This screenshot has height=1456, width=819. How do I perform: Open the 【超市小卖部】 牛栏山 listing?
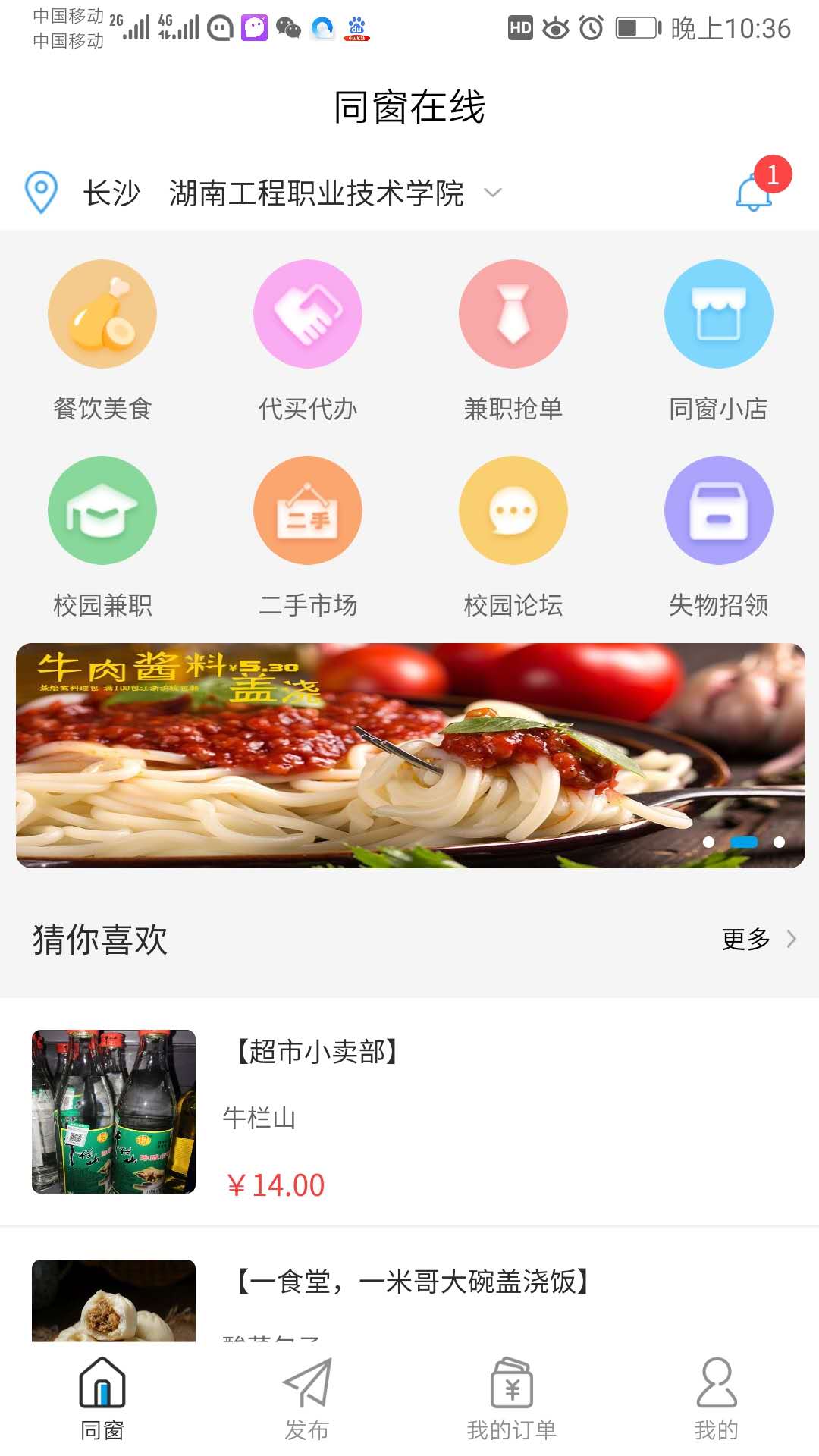coord(409,1115)
